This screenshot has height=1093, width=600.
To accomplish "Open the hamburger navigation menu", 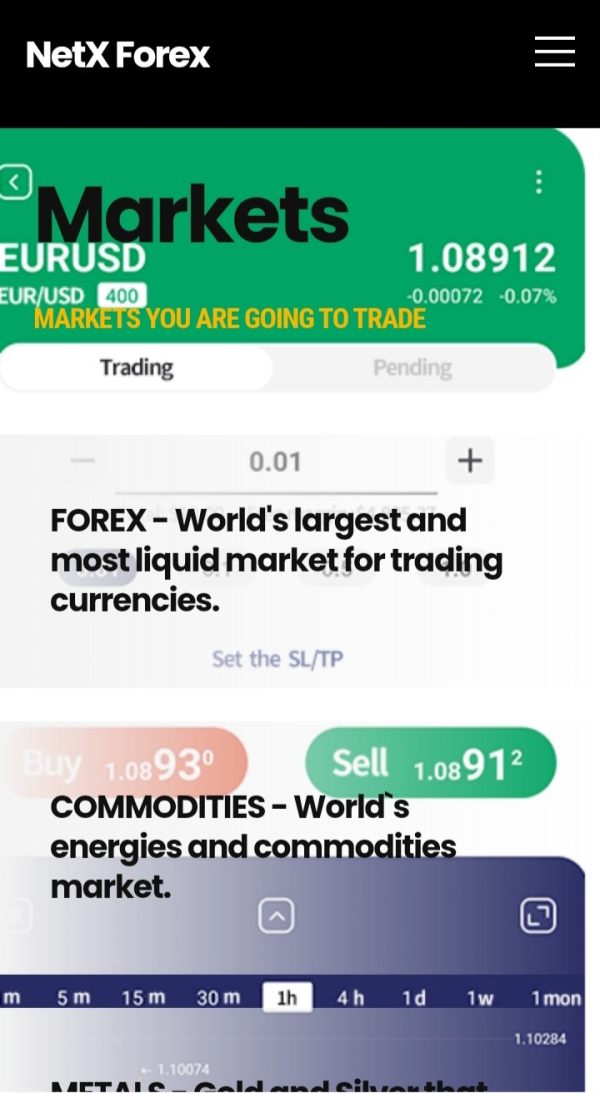I will 555,52.
